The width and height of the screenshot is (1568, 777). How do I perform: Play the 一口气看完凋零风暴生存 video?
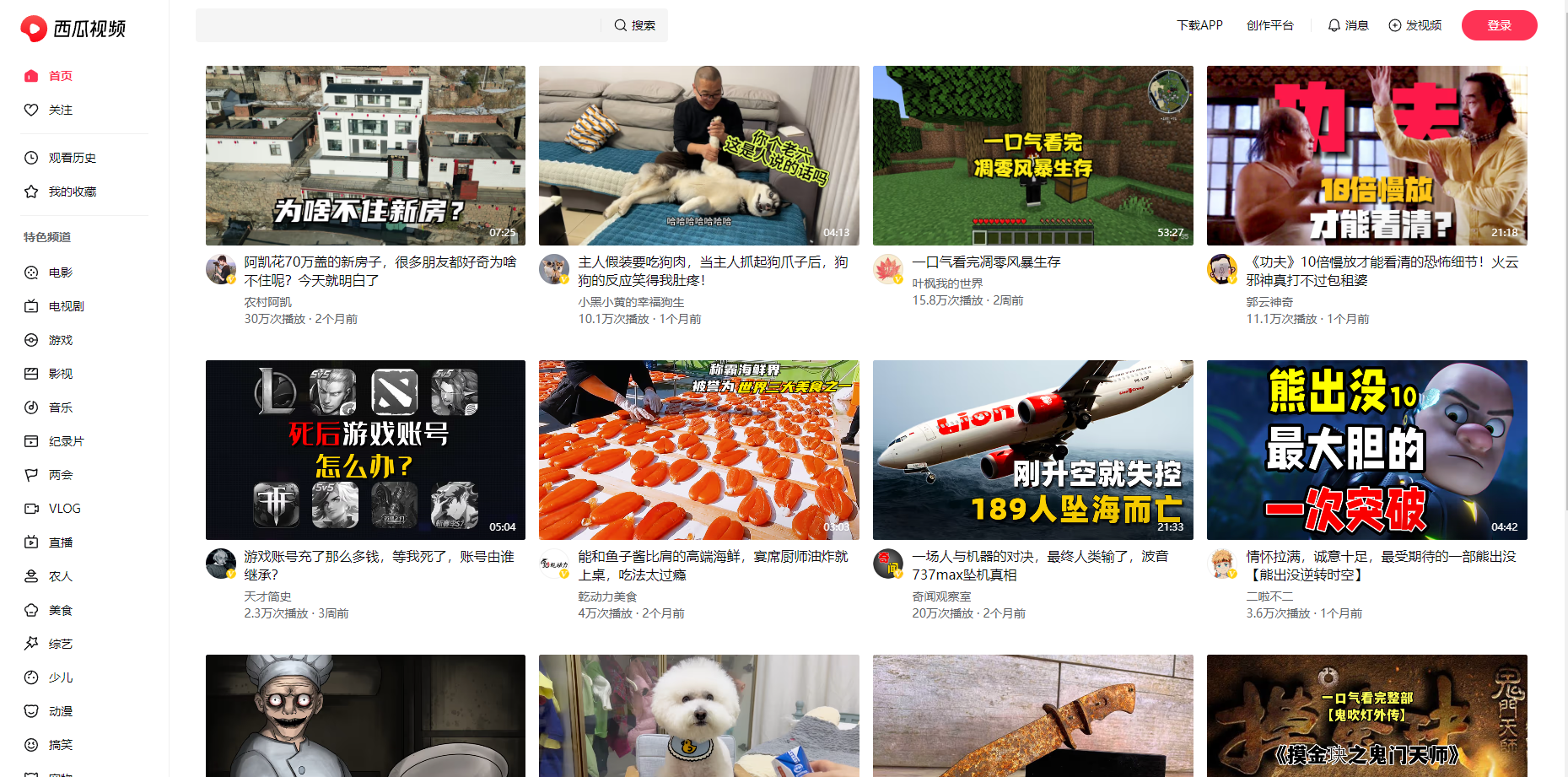coord(1032,156)
